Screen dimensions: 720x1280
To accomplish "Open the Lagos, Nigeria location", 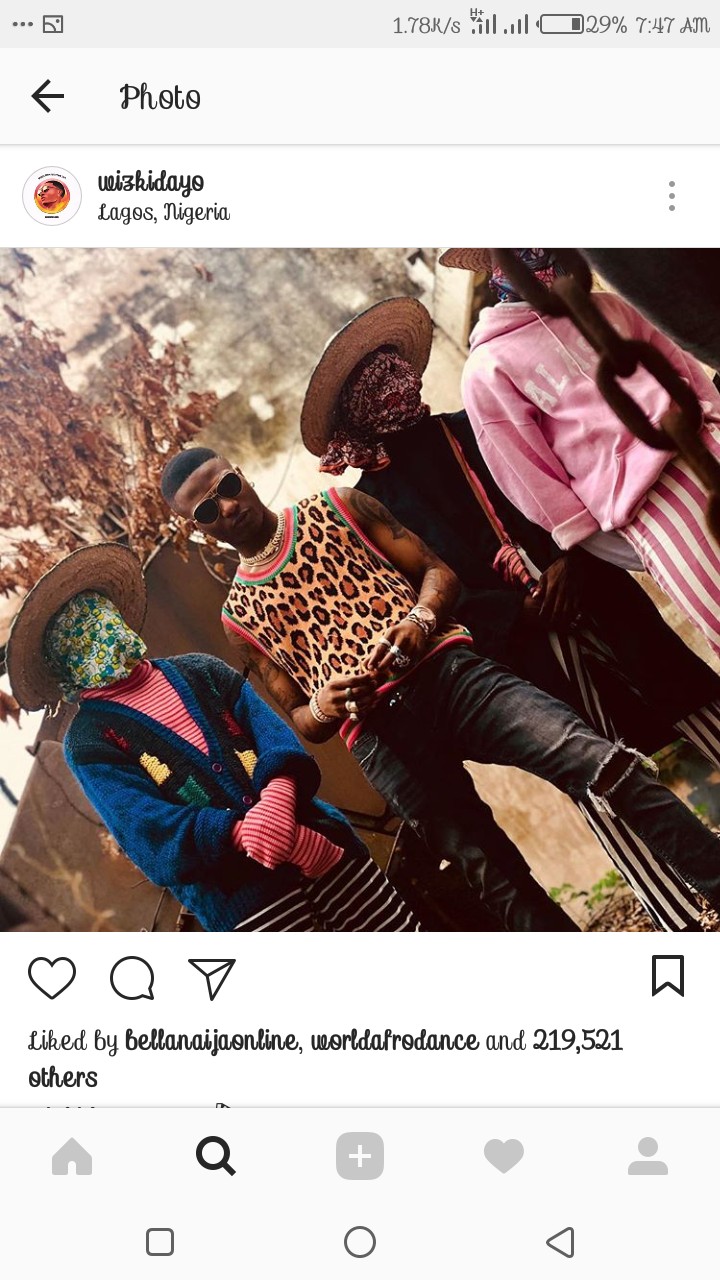I will pyautogui.click(x=164, y=213).
